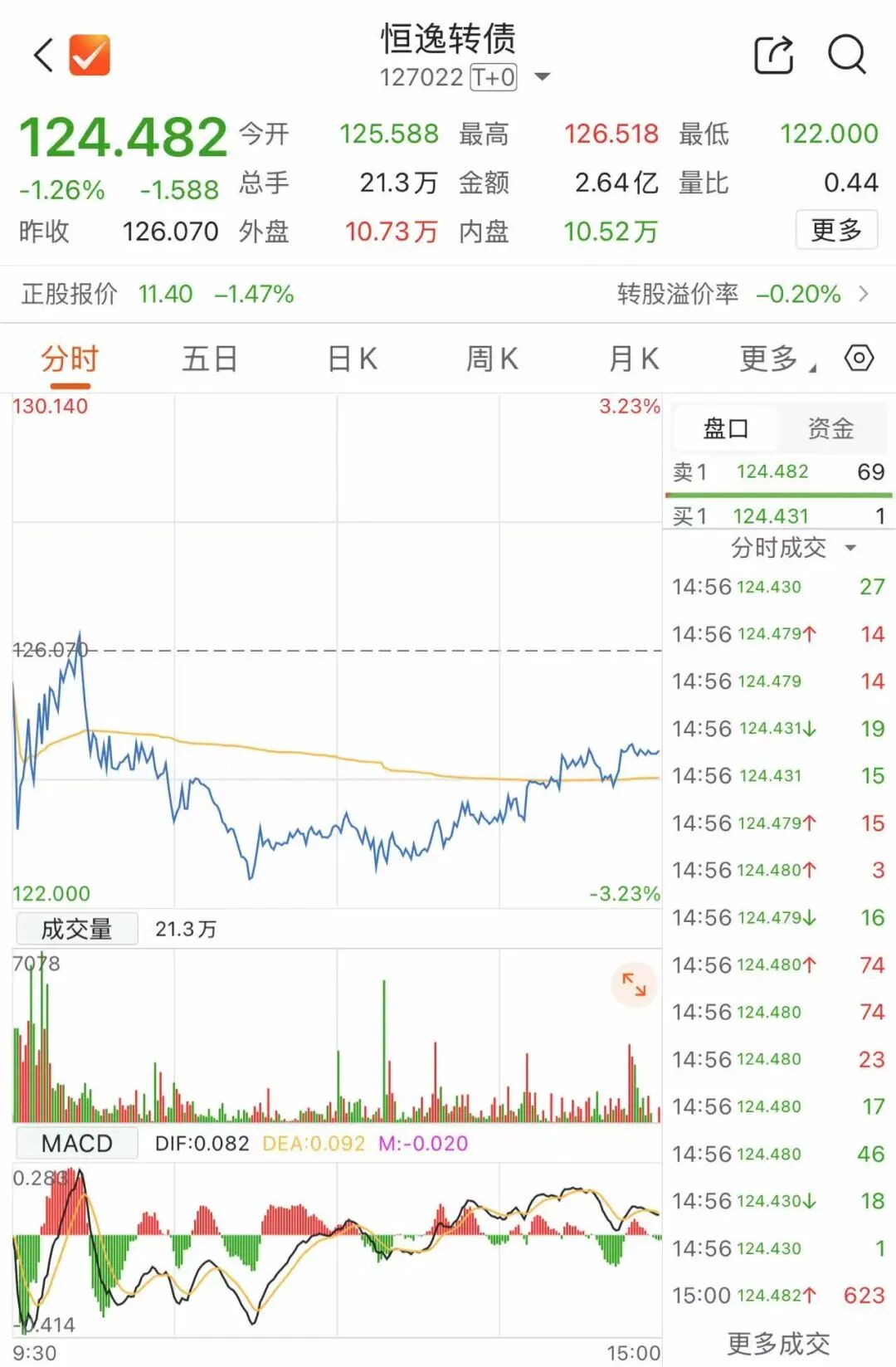Open chart settings hexagon icon
This screenshot has width=896, height=1367.
point(859,359)
